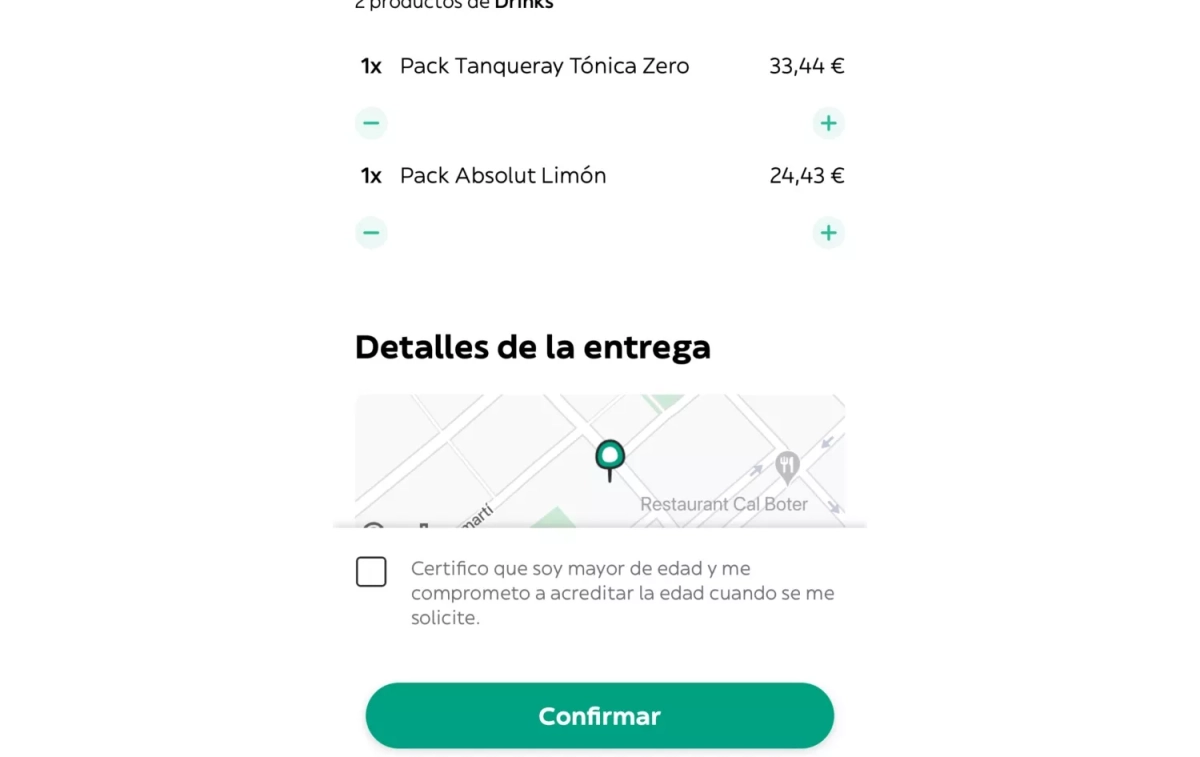
Task: Add one more Pack Absolut Limón
Action: (828, 233)
